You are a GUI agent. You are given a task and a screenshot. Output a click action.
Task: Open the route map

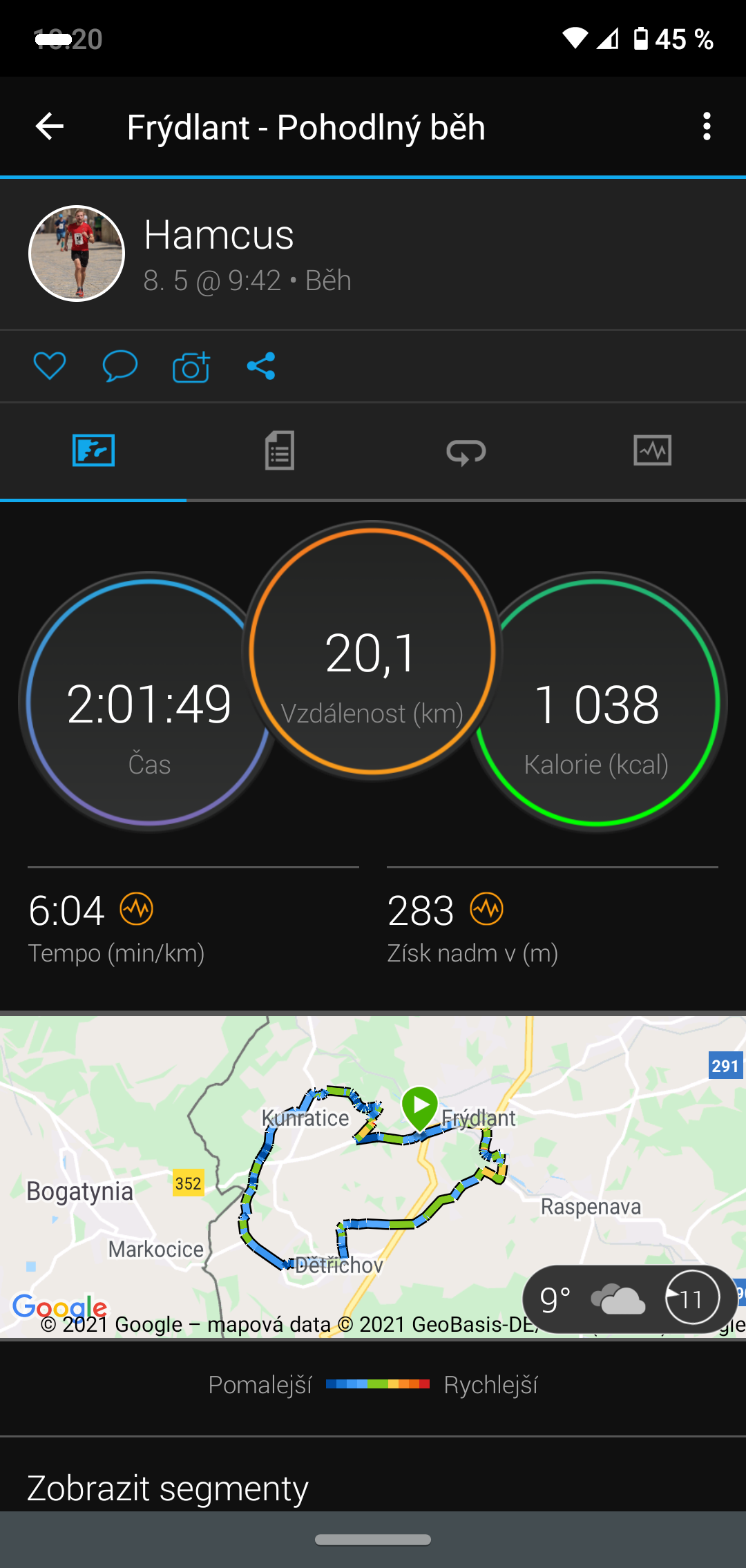click(x=373, y=1176)
